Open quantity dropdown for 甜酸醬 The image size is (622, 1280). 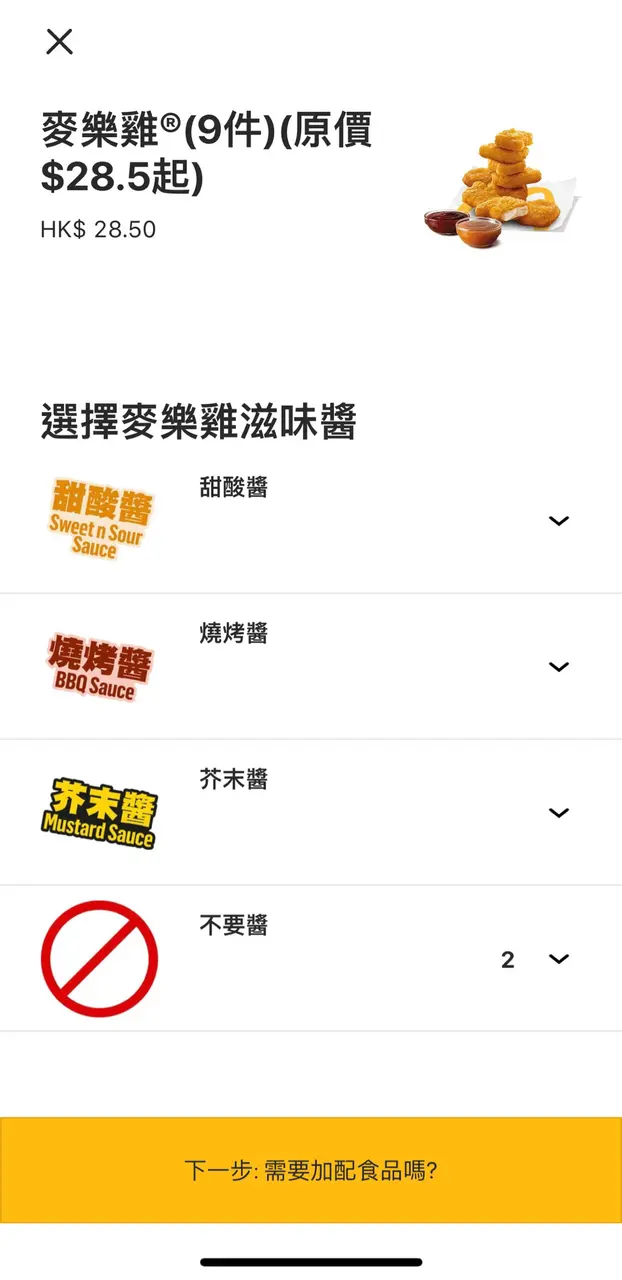(x=558, y=521)
